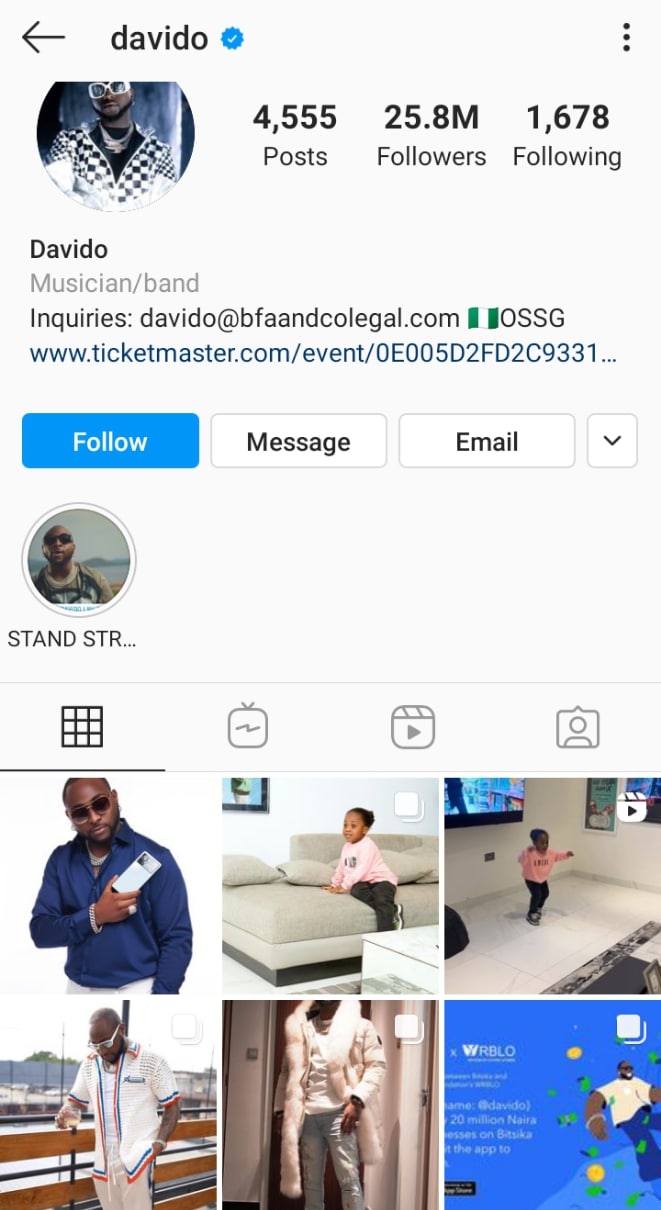This screenshot has width=661, height=1210.
Task: View the list of 25.8M followers
Action: tap(431, 135)
